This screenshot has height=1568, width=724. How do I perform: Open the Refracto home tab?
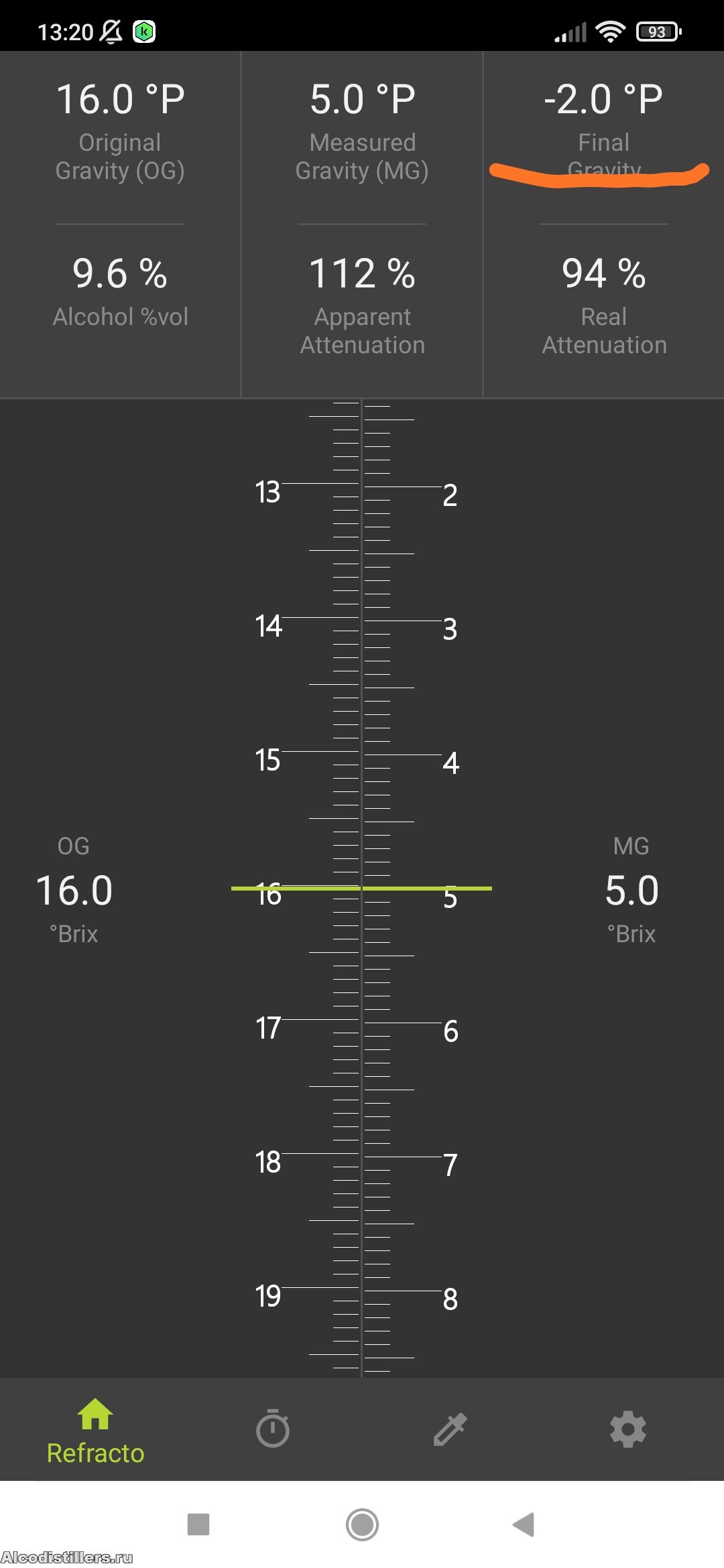95,1431
